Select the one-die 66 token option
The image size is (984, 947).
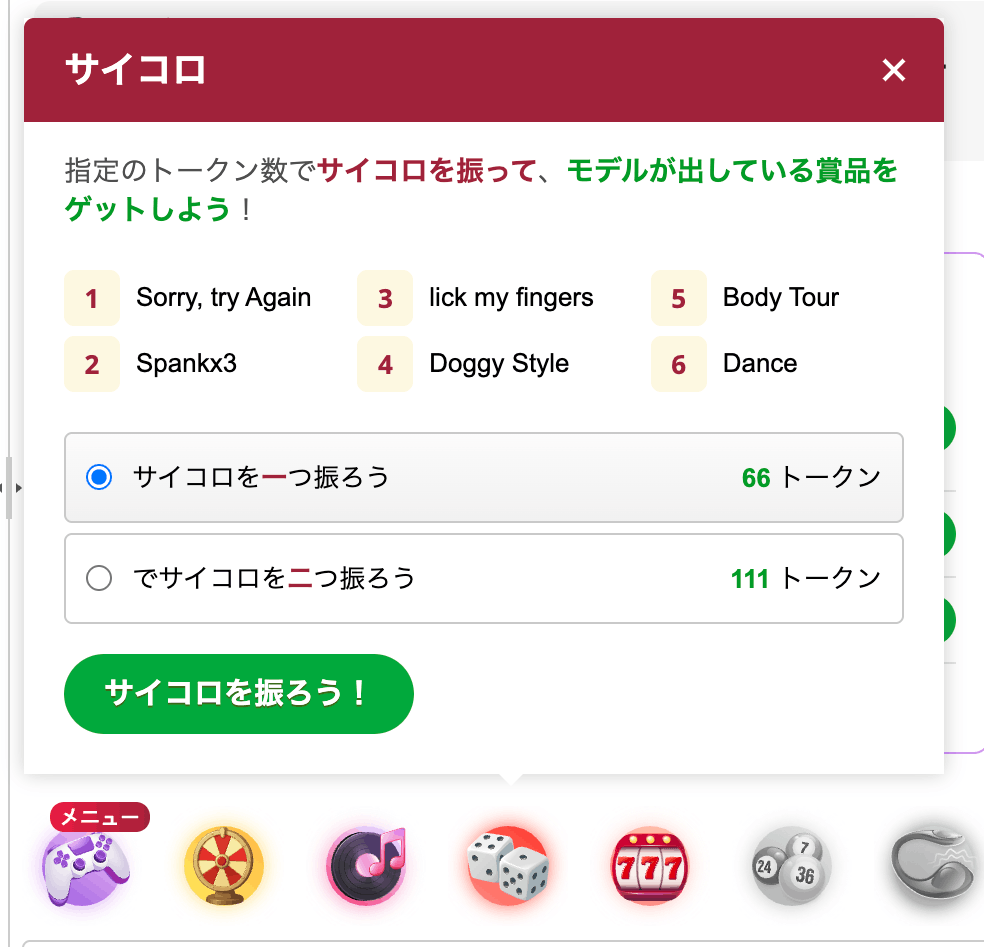click(x=99, y=478)
